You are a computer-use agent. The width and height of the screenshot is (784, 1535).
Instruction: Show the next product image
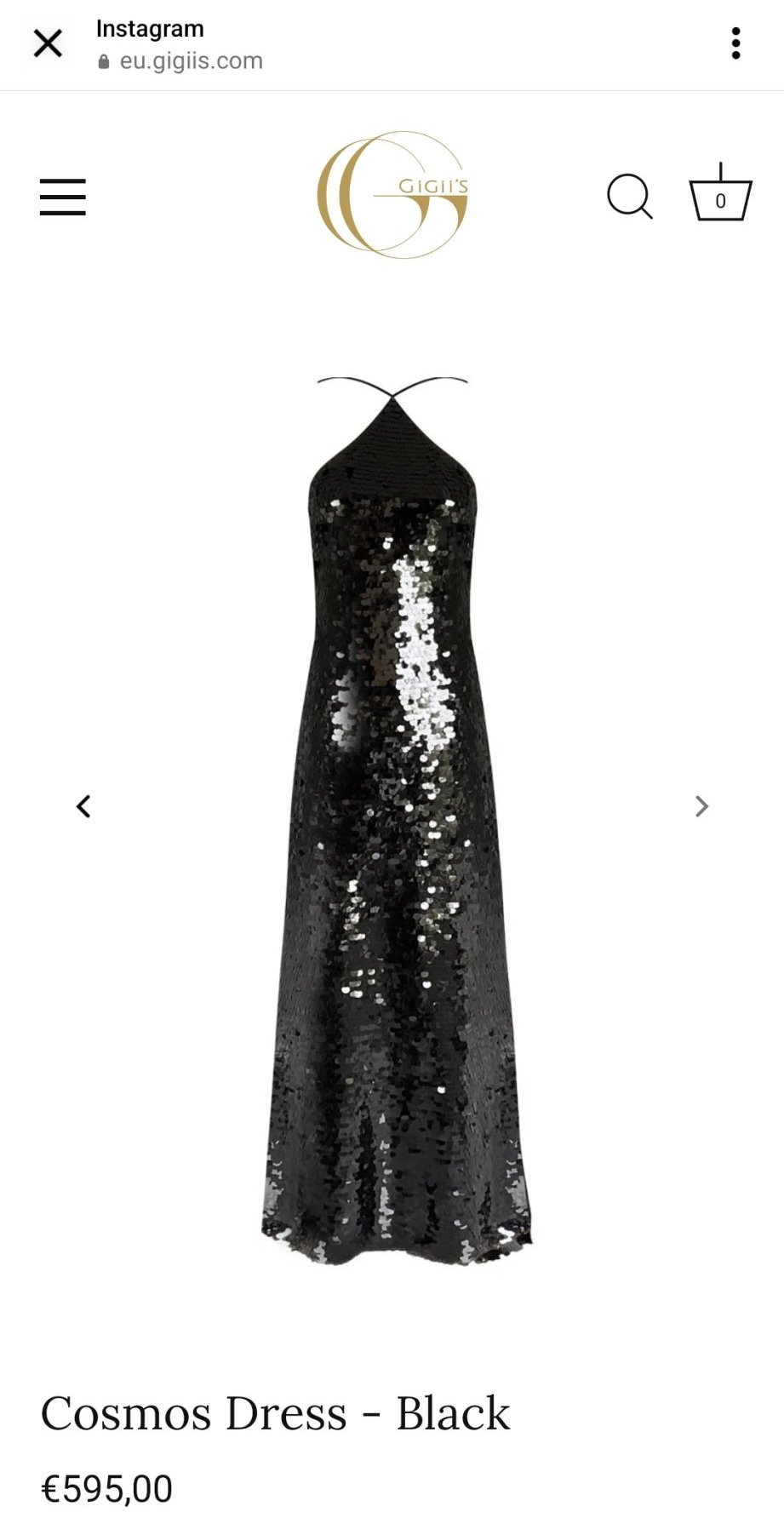click(x=701, y=806)
